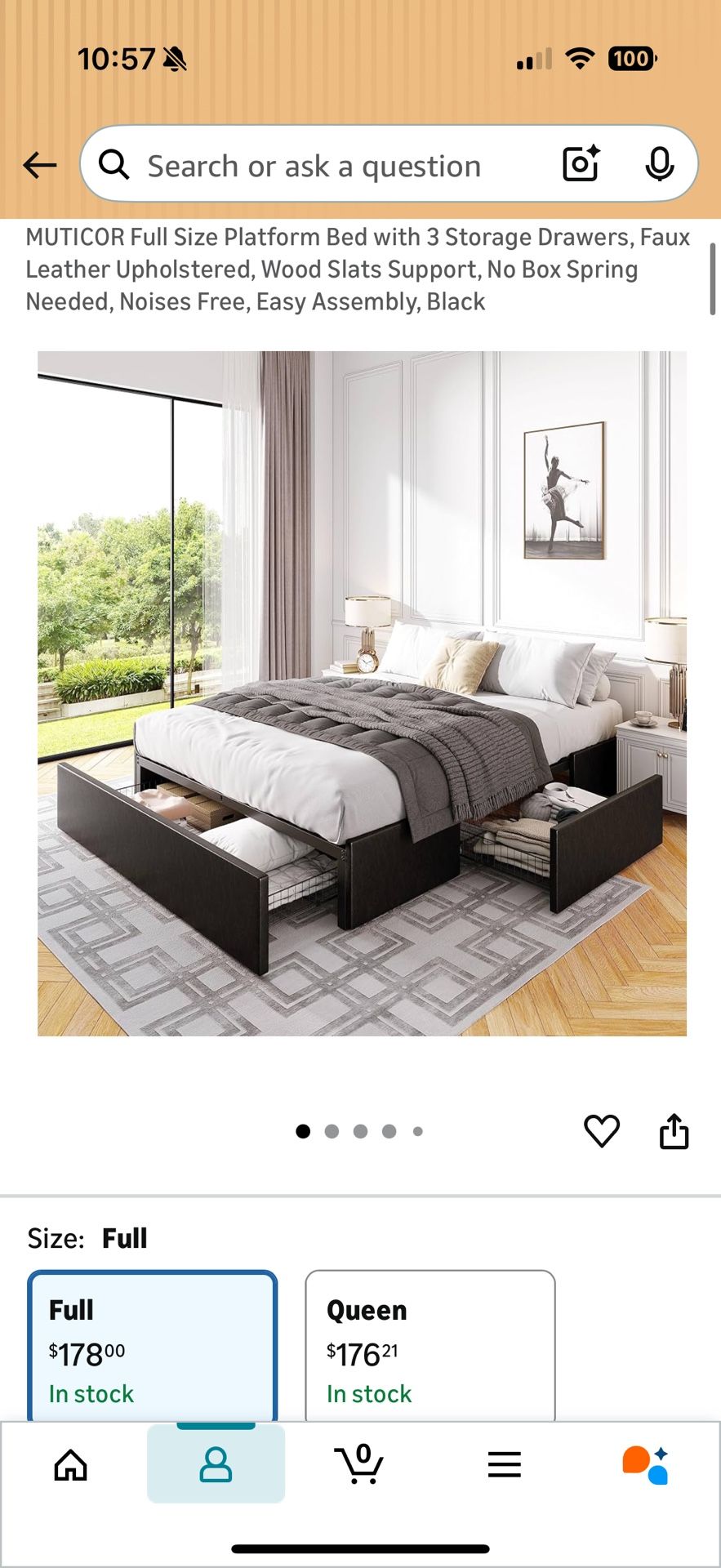View the shopping cart
This screenshot has width=721, height=1568.
359,1464
